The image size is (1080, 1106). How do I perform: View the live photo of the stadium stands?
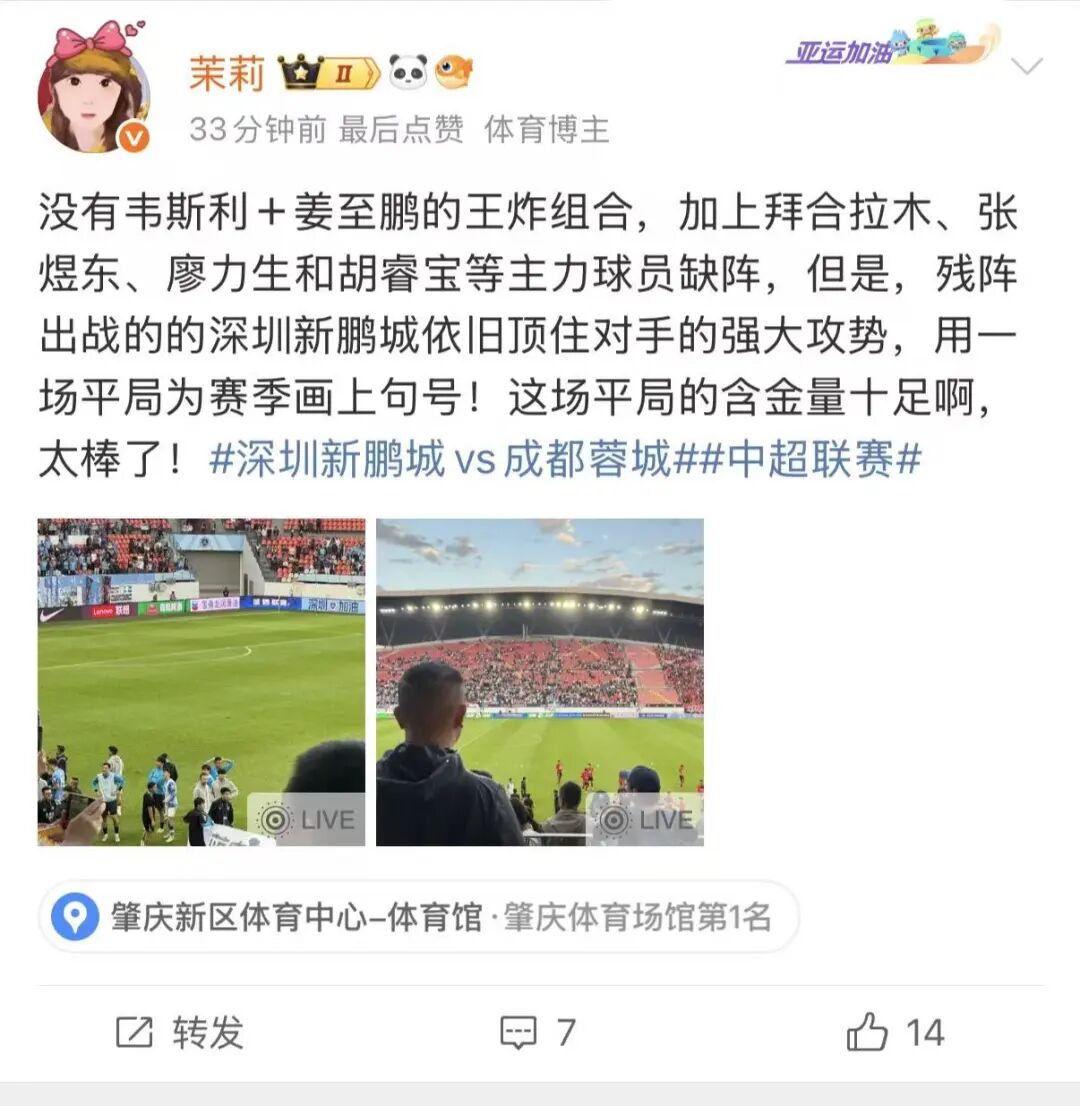coord(539,682)
